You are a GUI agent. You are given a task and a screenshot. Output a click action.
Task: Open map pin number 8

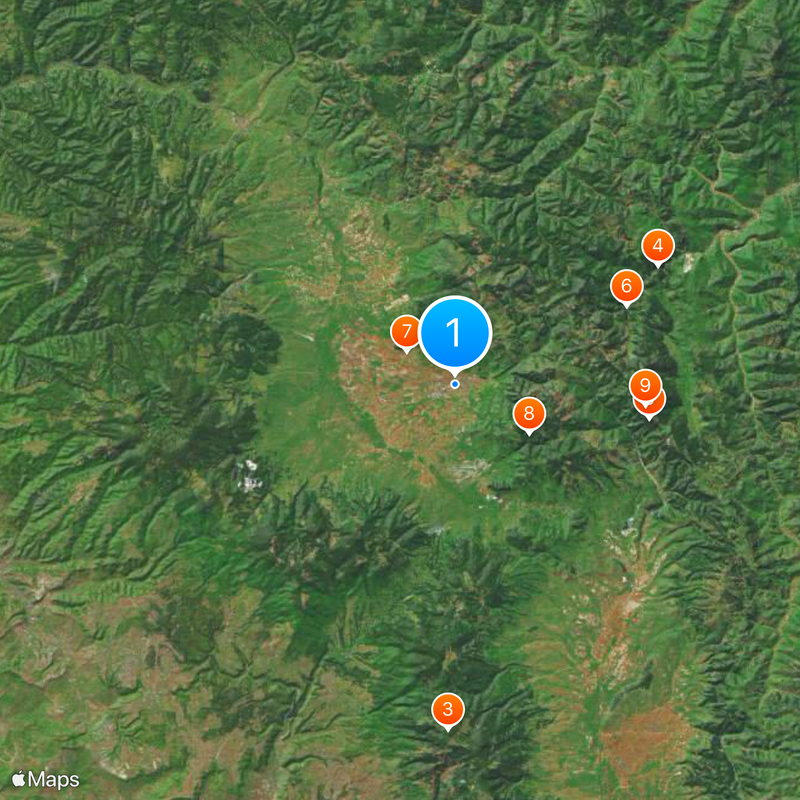pos(528,412)
